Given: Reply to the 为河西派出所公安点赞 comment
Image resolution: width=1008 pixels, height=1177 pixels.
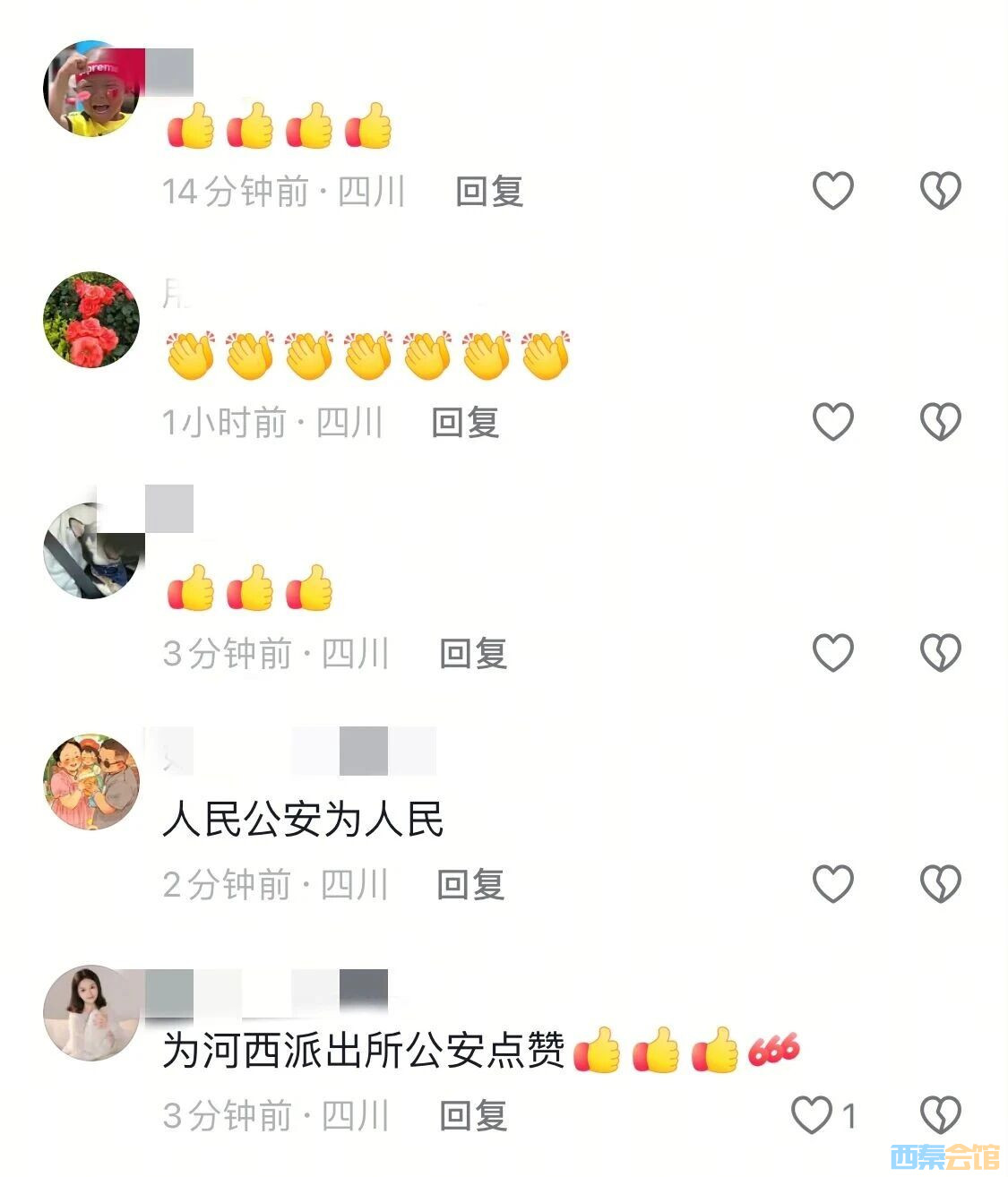Looking at the screenshot, I should 473,1116.
